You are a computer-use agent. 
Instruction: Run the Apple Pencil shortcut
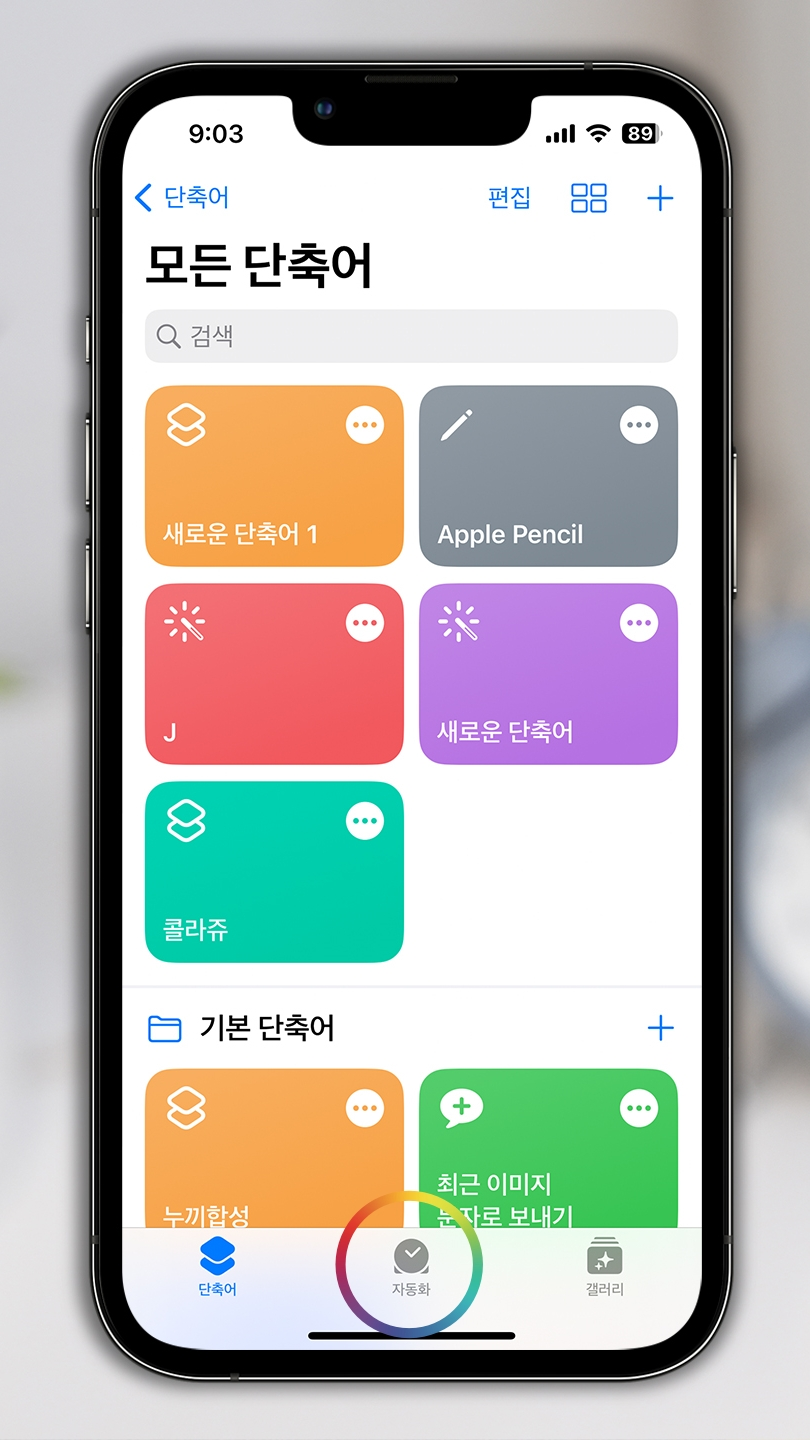click(x=548, y=476)
